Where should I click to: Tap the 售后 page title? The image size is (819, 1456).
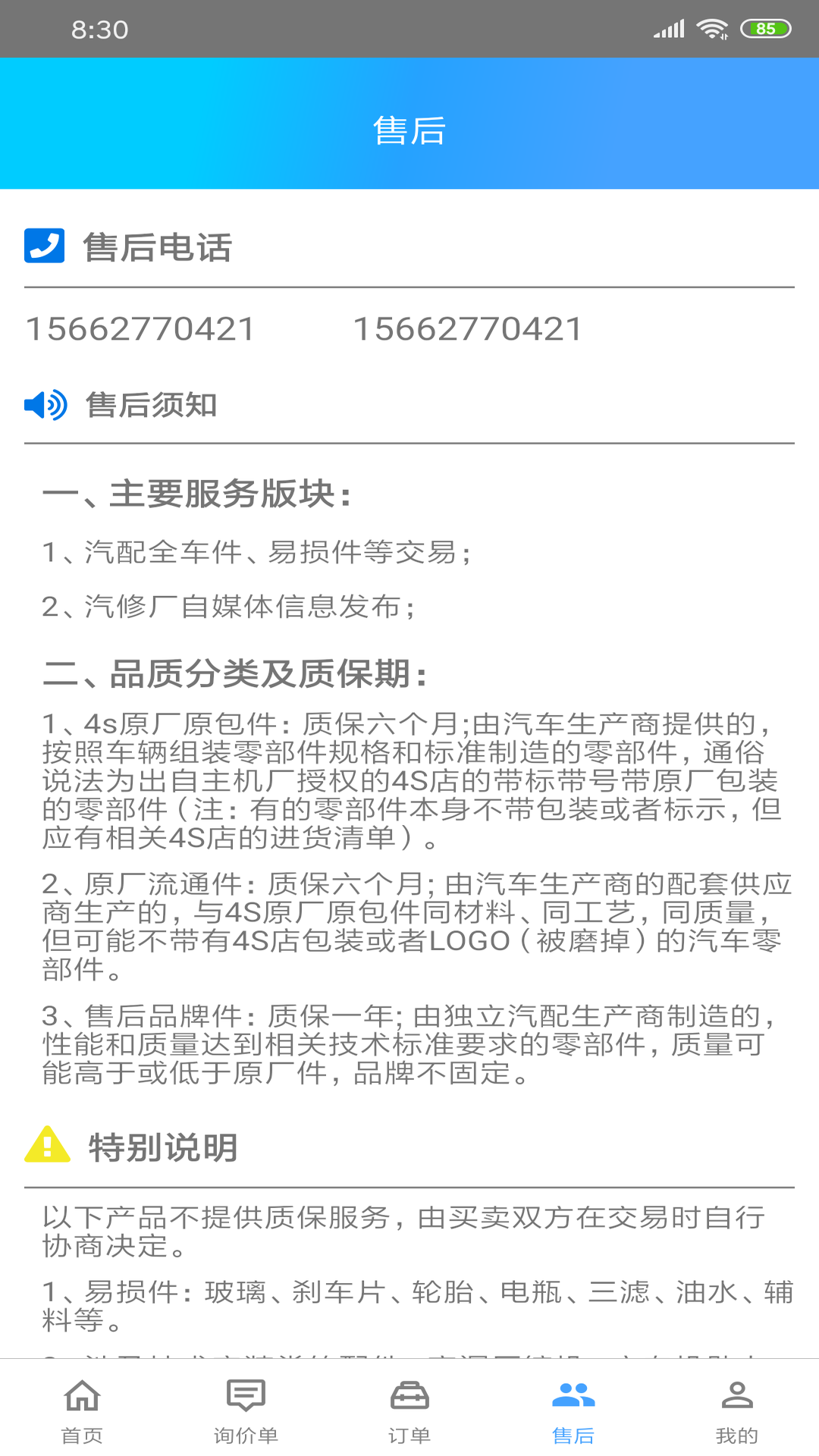click(x=409, y=130)
